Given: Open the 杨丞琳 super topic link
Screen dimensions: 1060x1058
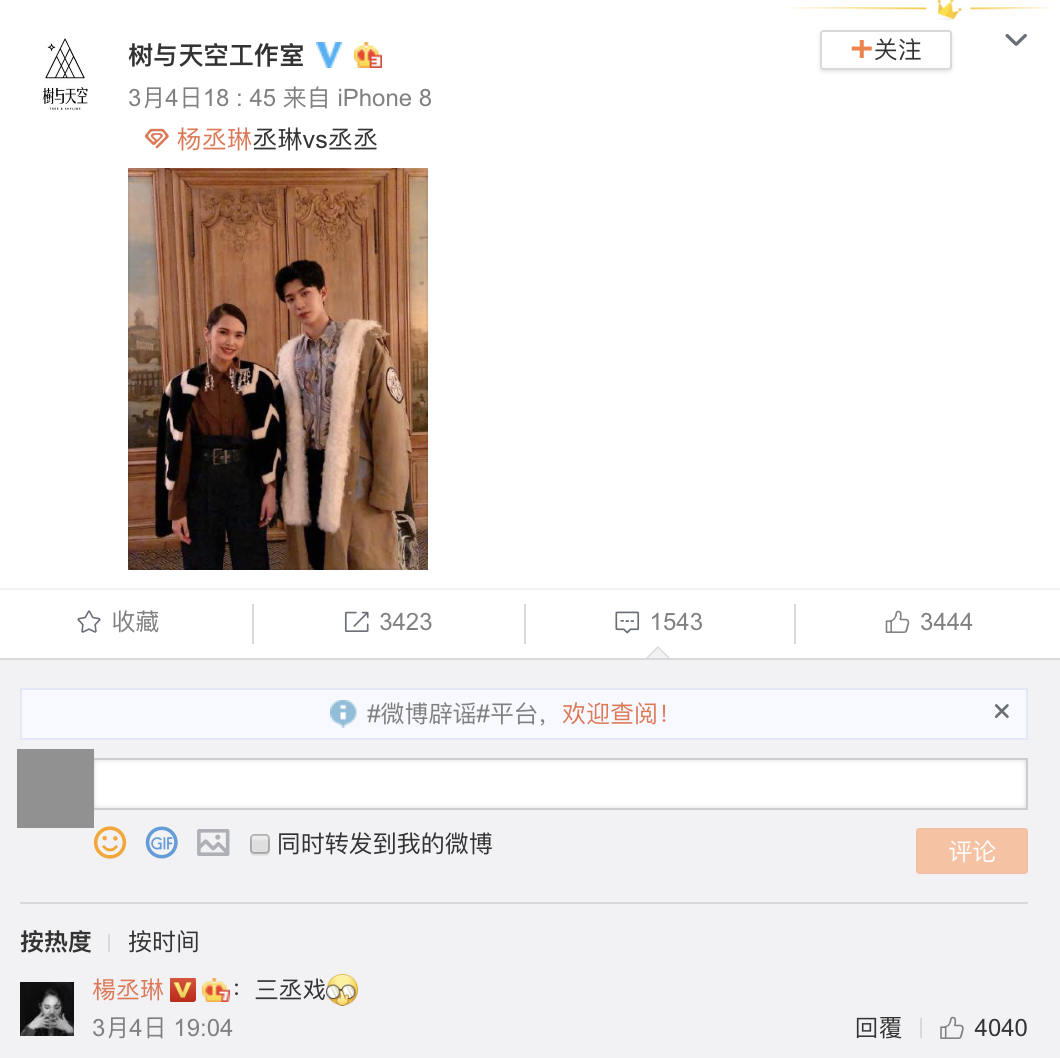Looking at the screenshot, I should point(213,139).
